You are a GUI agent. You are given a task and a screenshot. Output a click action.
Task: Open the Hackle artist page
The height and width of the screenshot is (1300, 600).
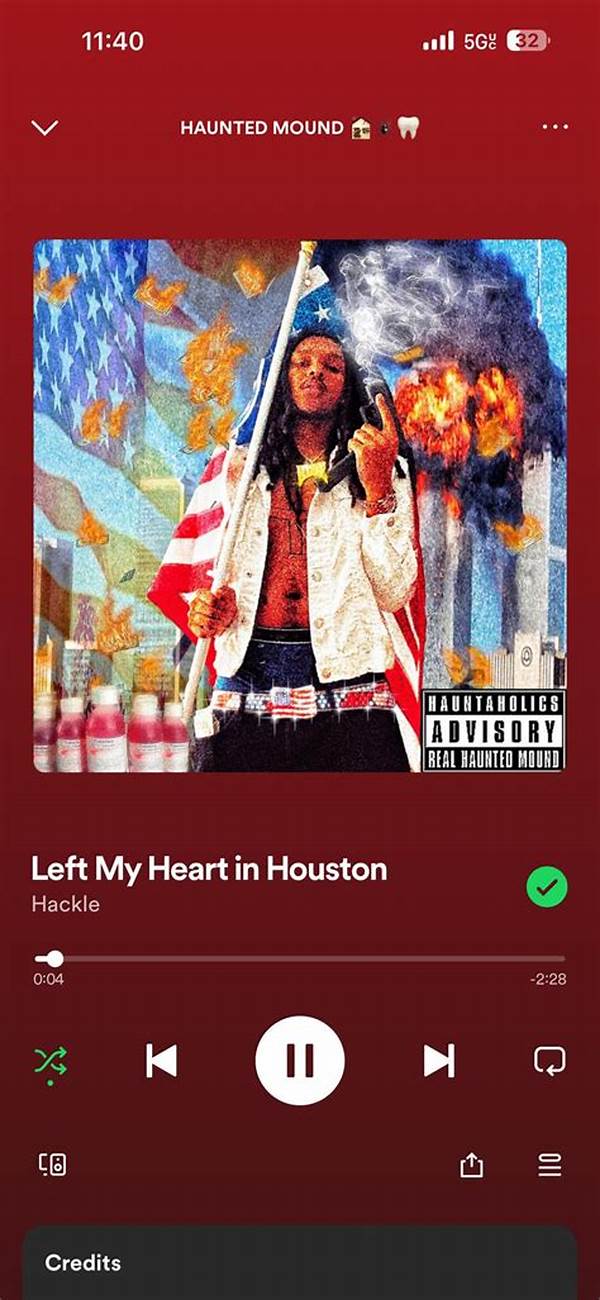[x=66, y=904]
